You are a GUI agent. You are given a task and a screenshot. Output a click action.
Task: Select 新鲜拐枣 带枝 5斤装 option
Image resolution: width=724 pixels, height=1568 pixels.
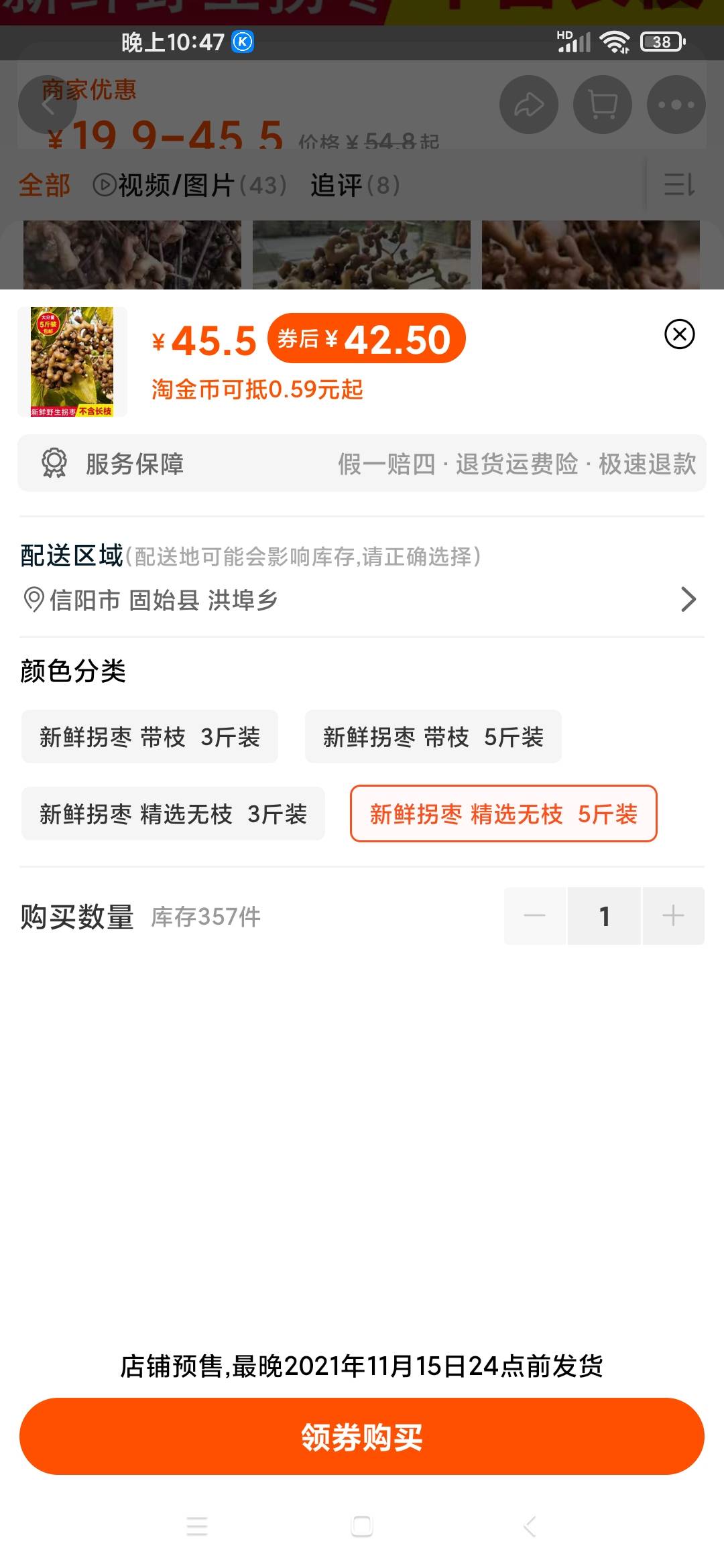coord(433,736)
